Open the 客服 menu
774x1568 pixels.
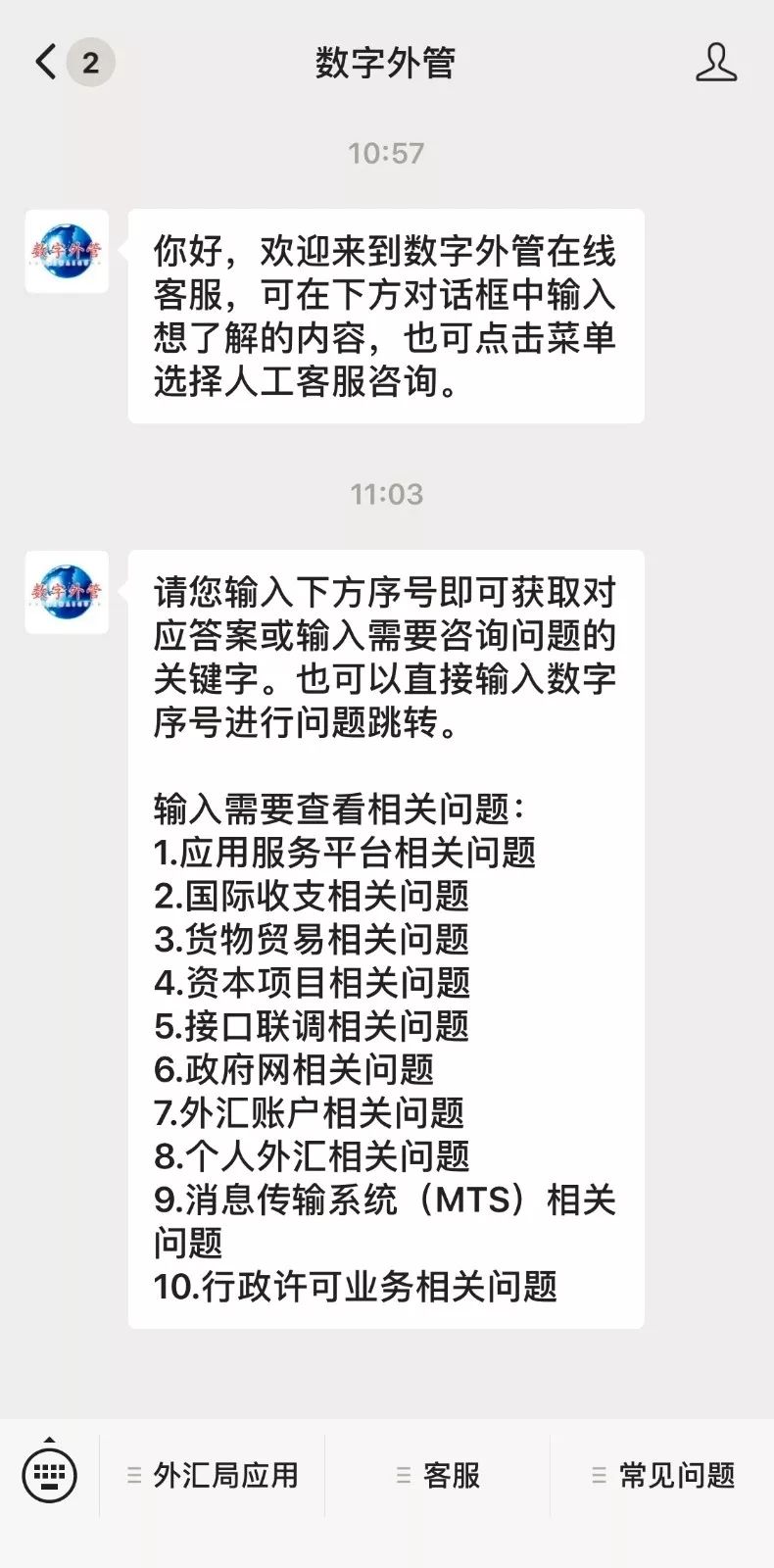tap(438, 1476)
